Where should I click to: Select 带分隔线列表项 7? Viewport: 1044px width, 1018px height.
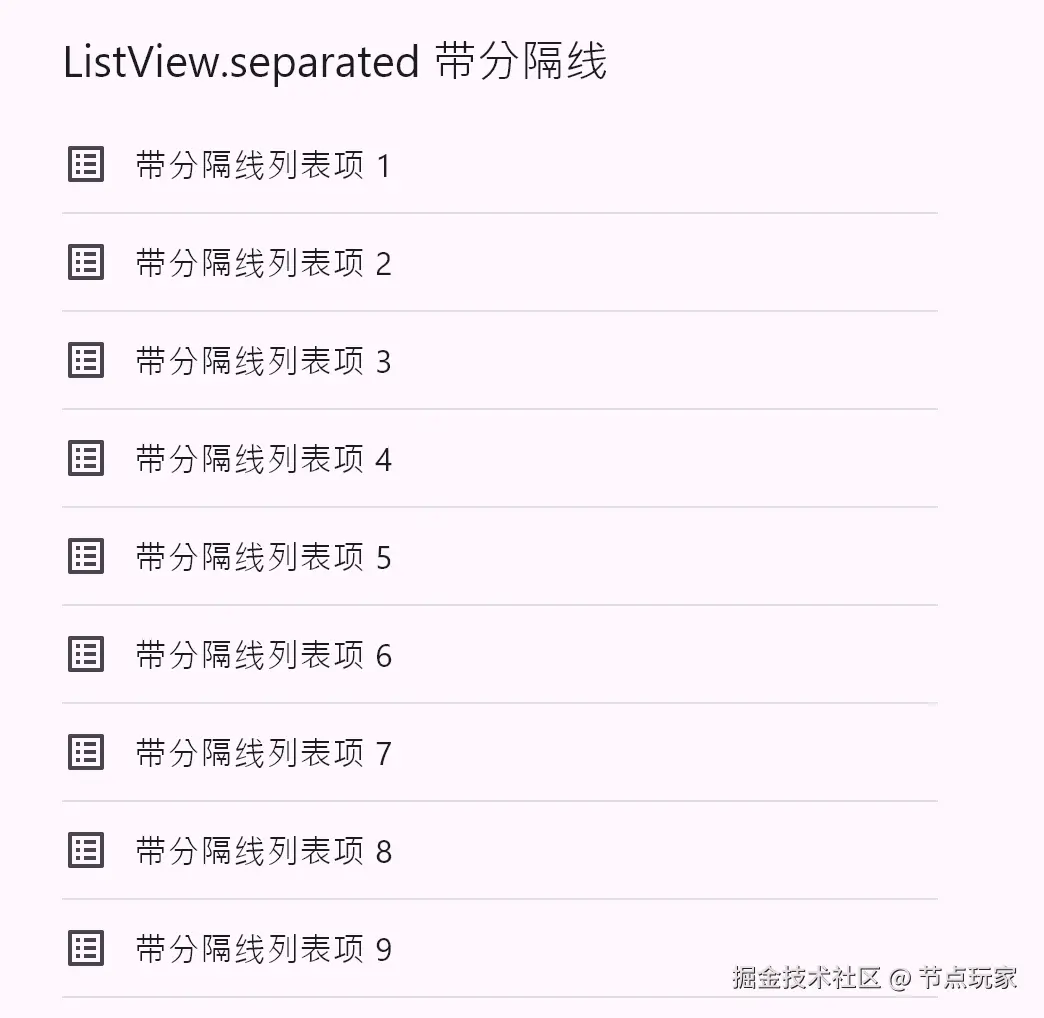point(263,753)
